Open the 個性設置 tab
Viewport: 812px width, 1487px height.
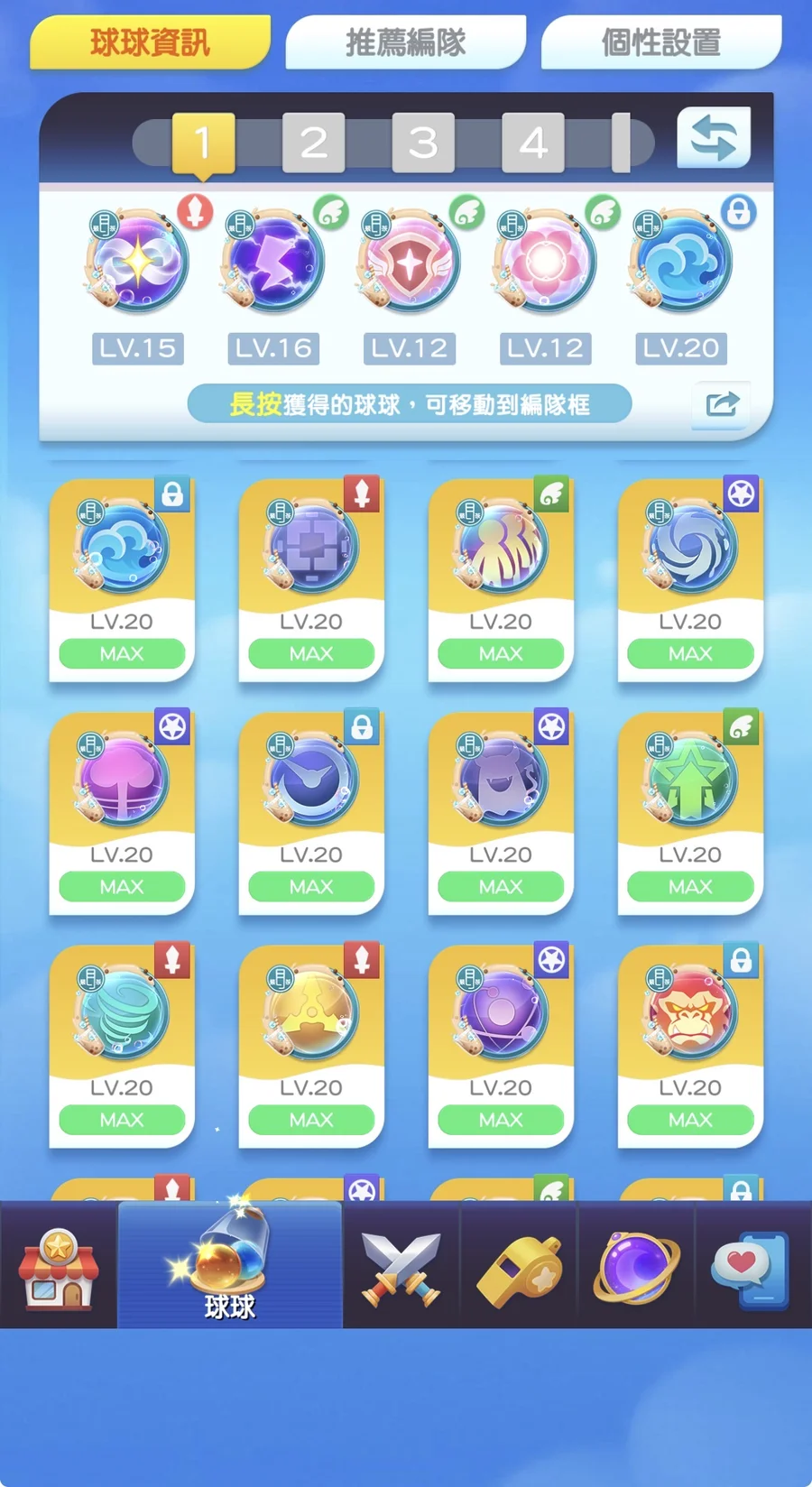click(660, 42)
